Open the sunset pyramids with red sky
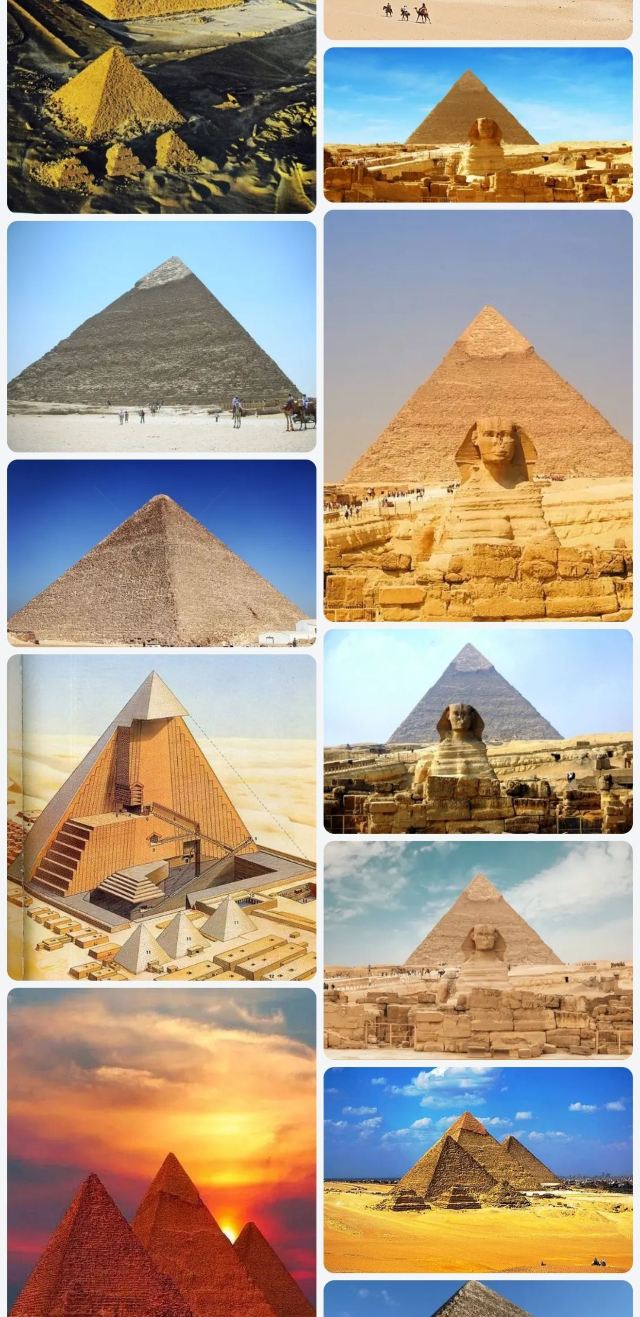This screenshot has height=1317, width=640. tap(161, 1150)
